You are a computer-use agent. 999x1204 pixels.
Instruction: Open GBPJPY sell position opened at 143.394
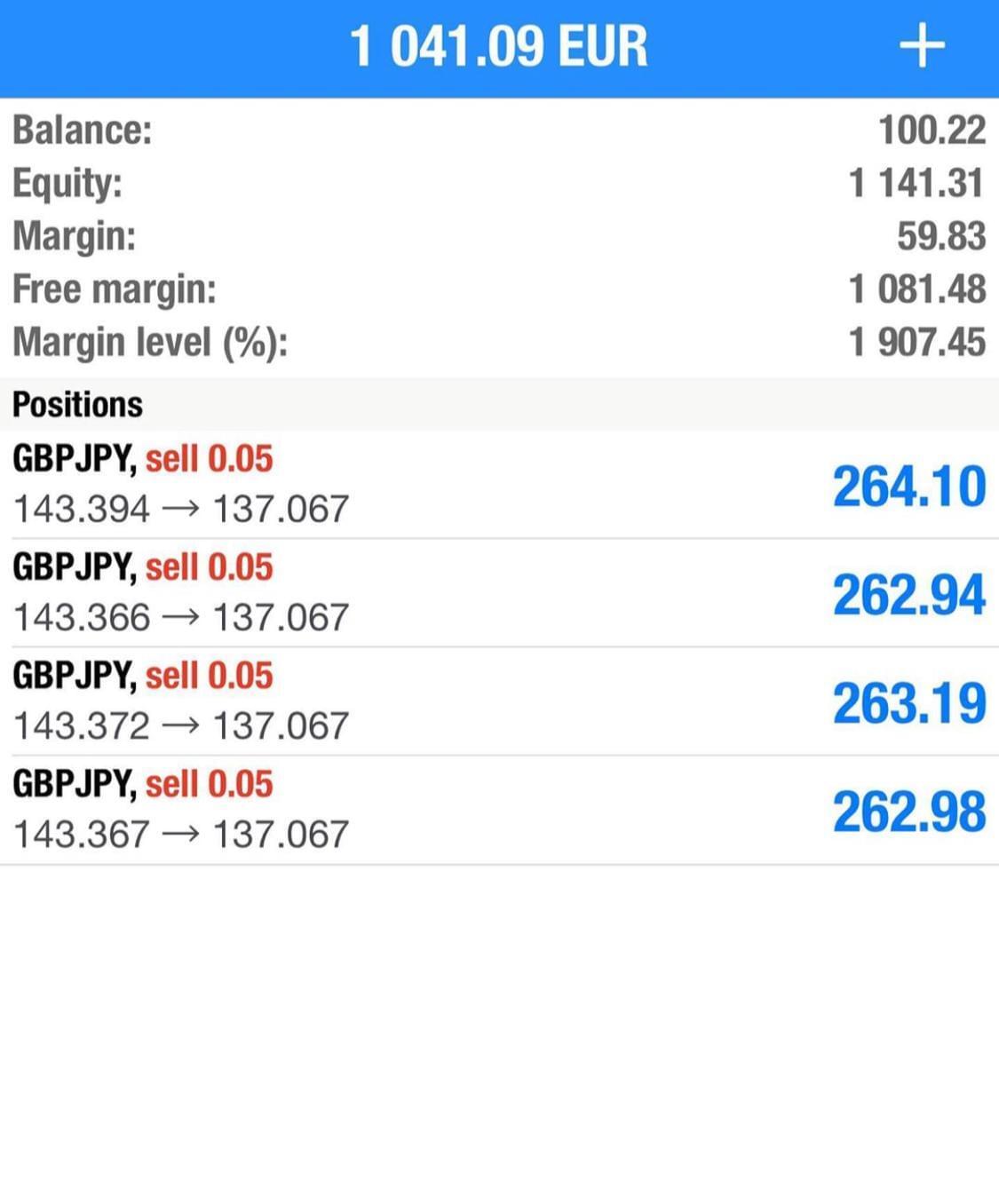coord(497,485)
